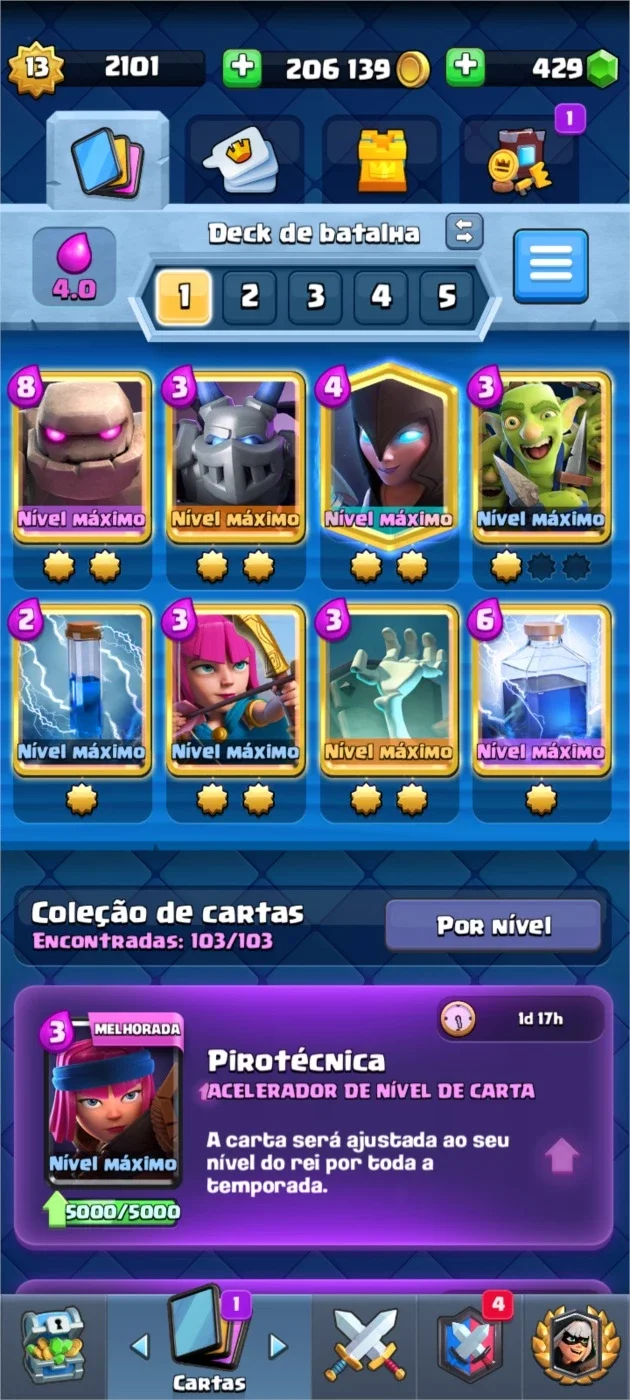Open the banners tab with the notification badge

pyautogui.click(x=518, y=160)
